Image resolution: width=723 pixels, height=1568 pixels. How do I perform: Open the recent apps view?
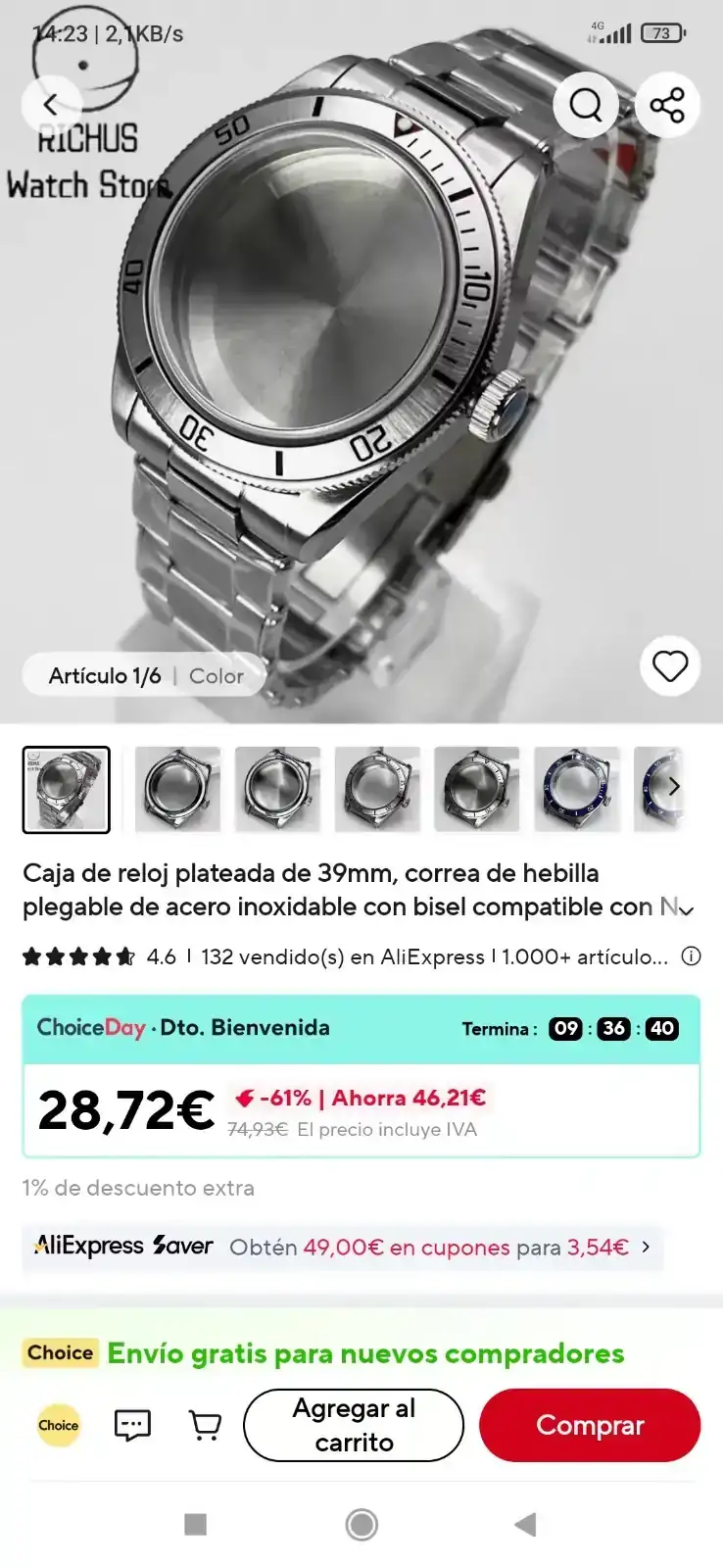click(x=196, y=1524)
